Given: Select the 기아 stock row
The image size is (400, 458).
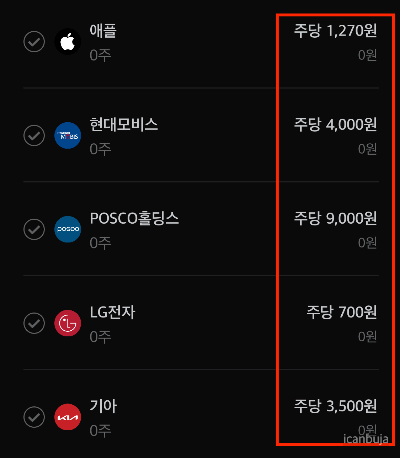Looking at the screenshot, I should click(201, 414).
